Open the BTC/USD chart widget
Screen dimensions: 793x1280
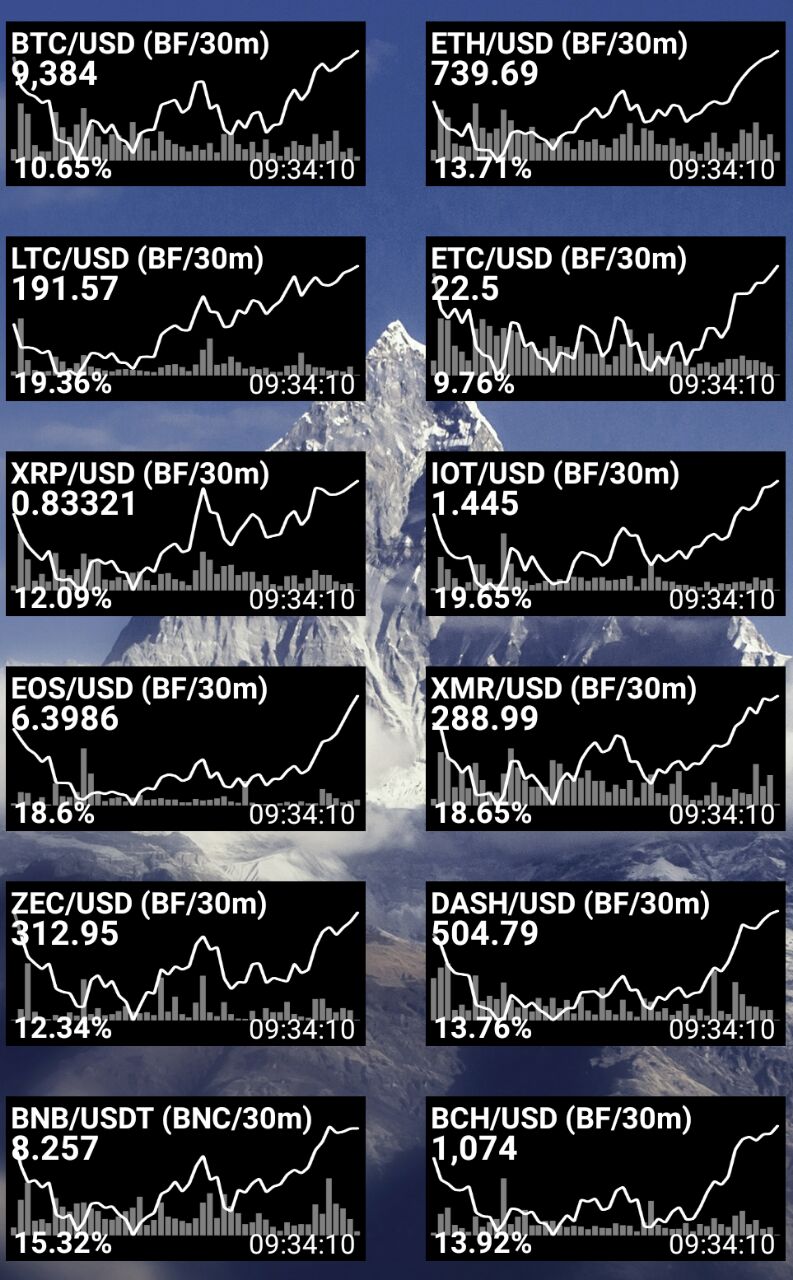[186, 104]
